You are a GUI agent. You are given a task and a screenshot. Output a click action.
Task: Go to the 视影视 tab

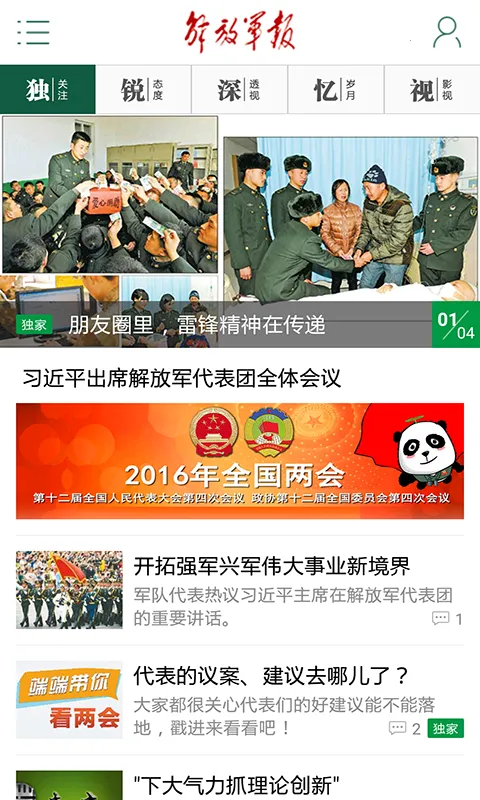click(x=432, y=89)
